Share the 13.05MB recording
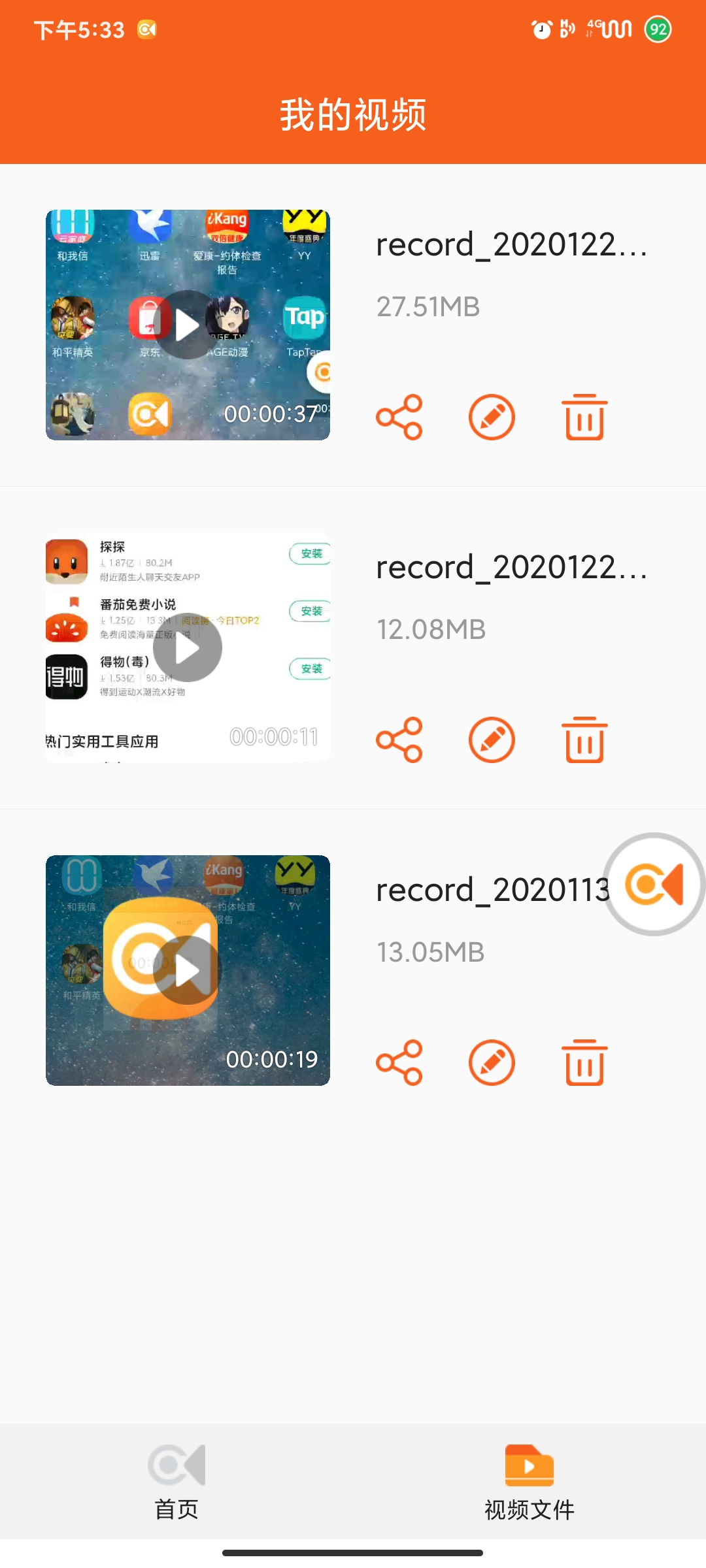 [x=399, y=1062]
